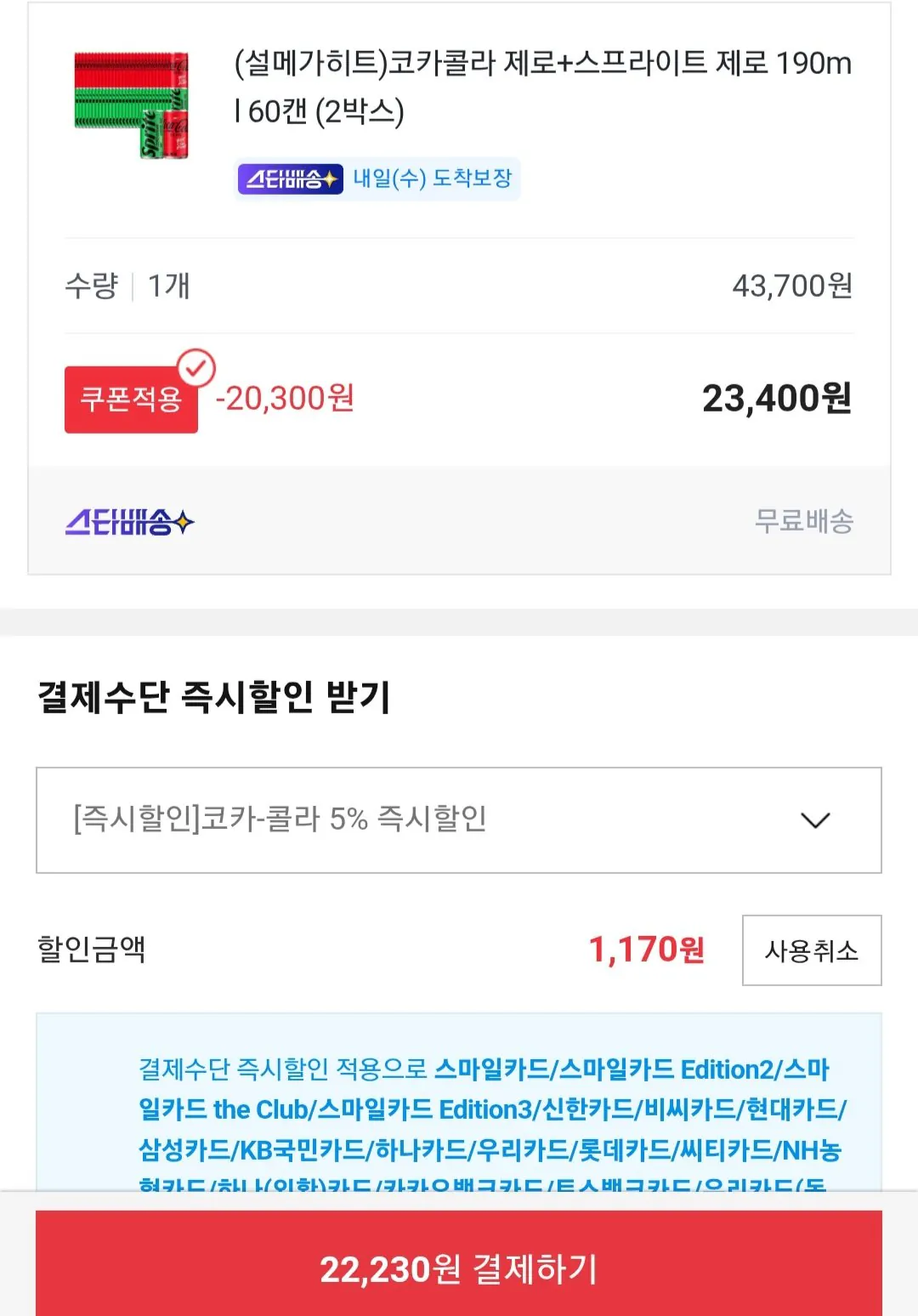Open the 즉시할인 coupon selection dropdown
Viewport: 918px width, 1316px height.
[x=459, y=820]
